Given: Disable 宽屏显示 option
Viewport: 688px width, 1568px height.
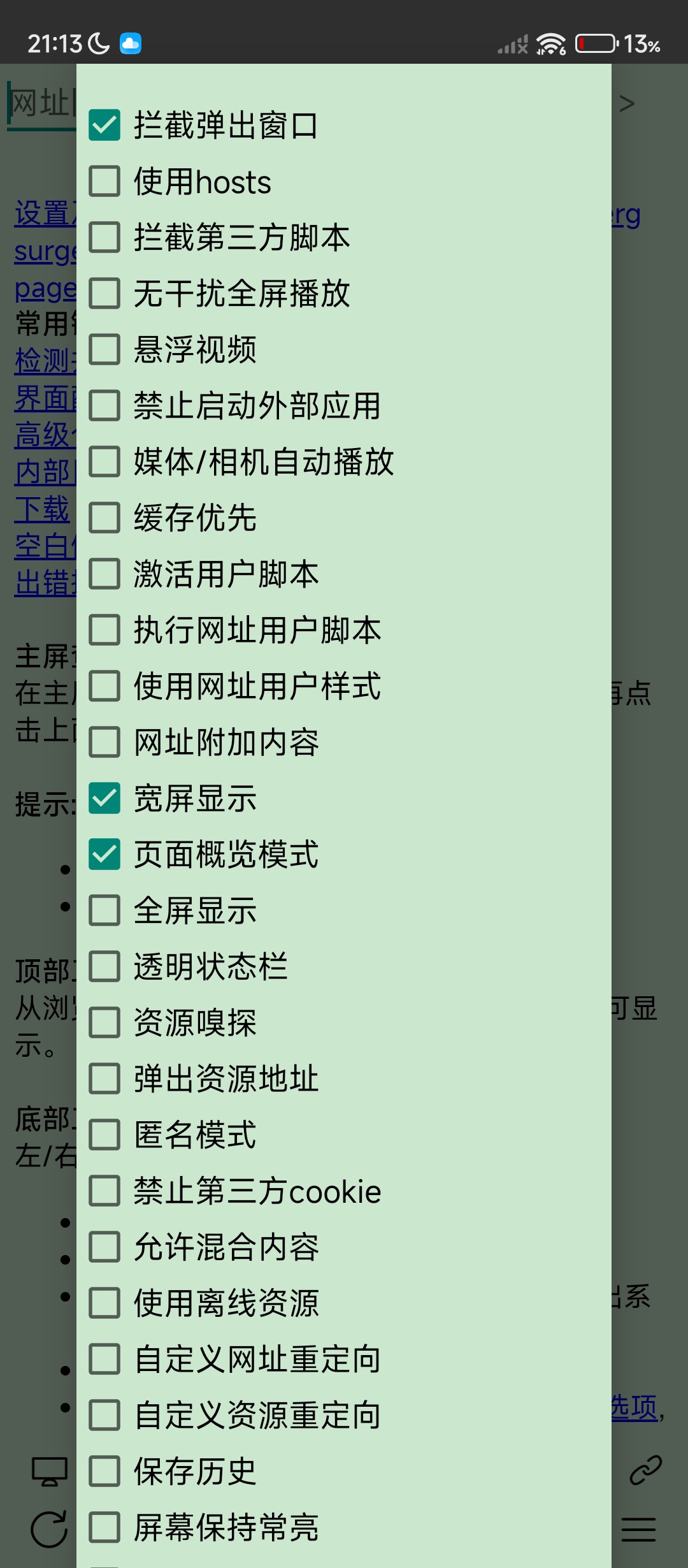Looking at the screenshot, I should point(104,798).
